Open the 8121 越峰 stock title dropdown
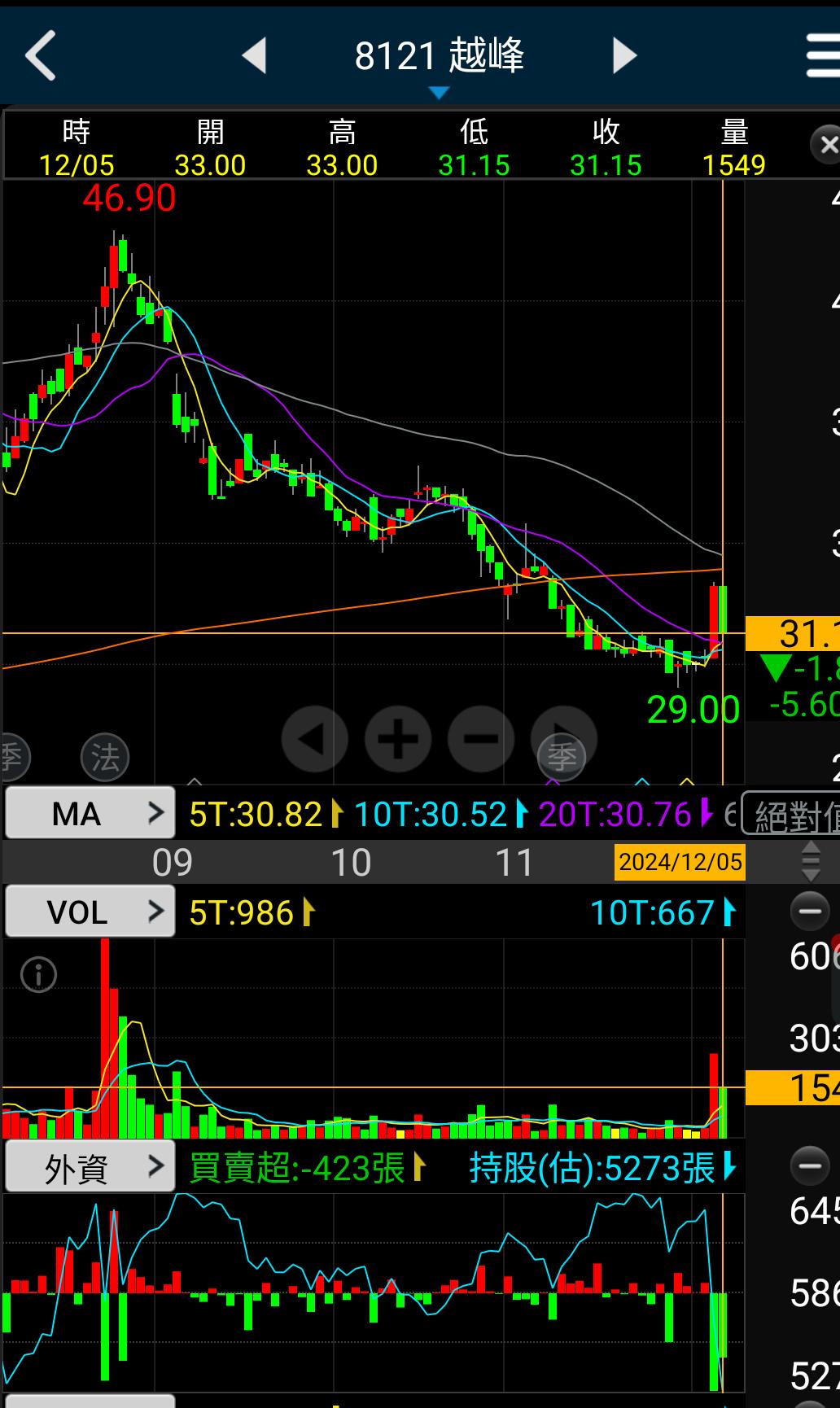 click(439, 57)
